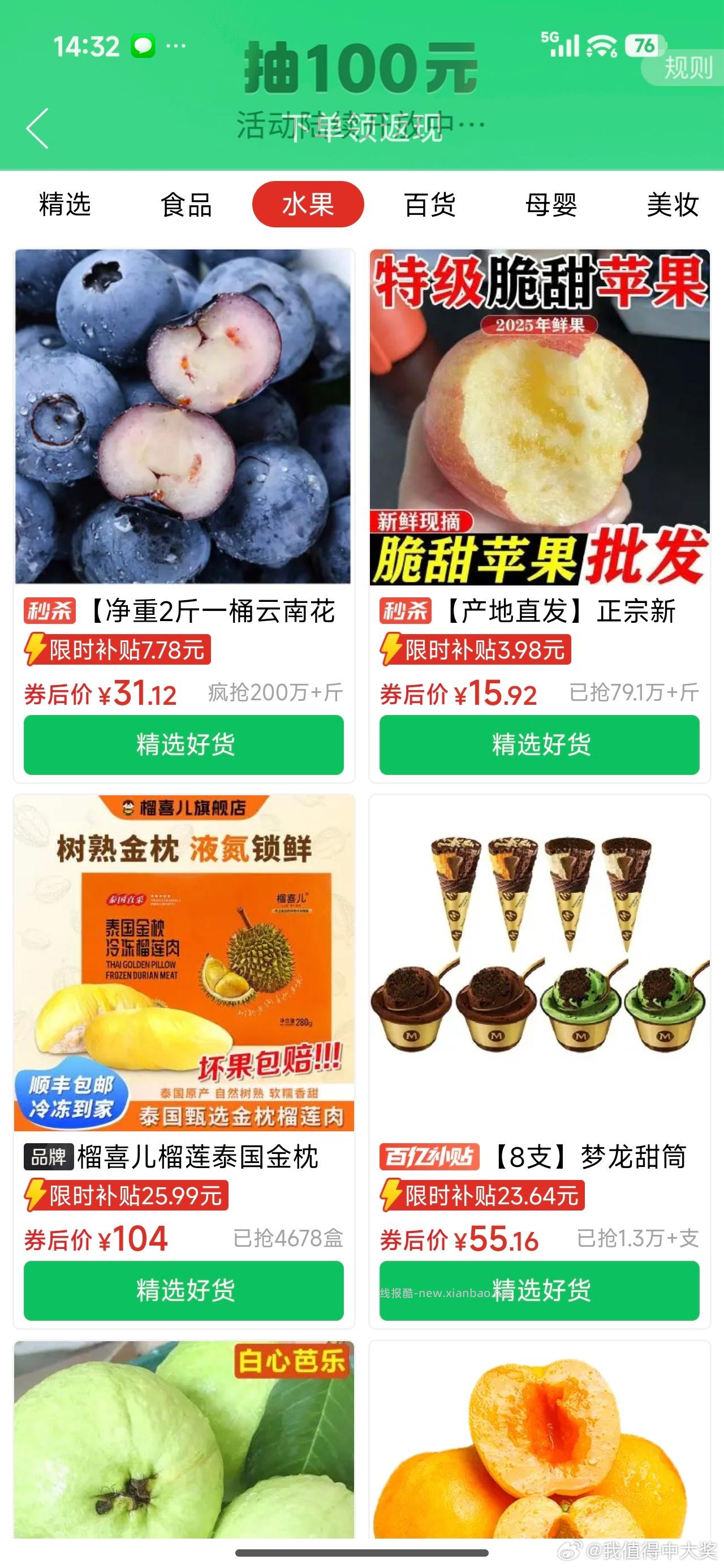
Task: Tap 精选好货 under the ¥104 durian
Action: pos(183,1290)
